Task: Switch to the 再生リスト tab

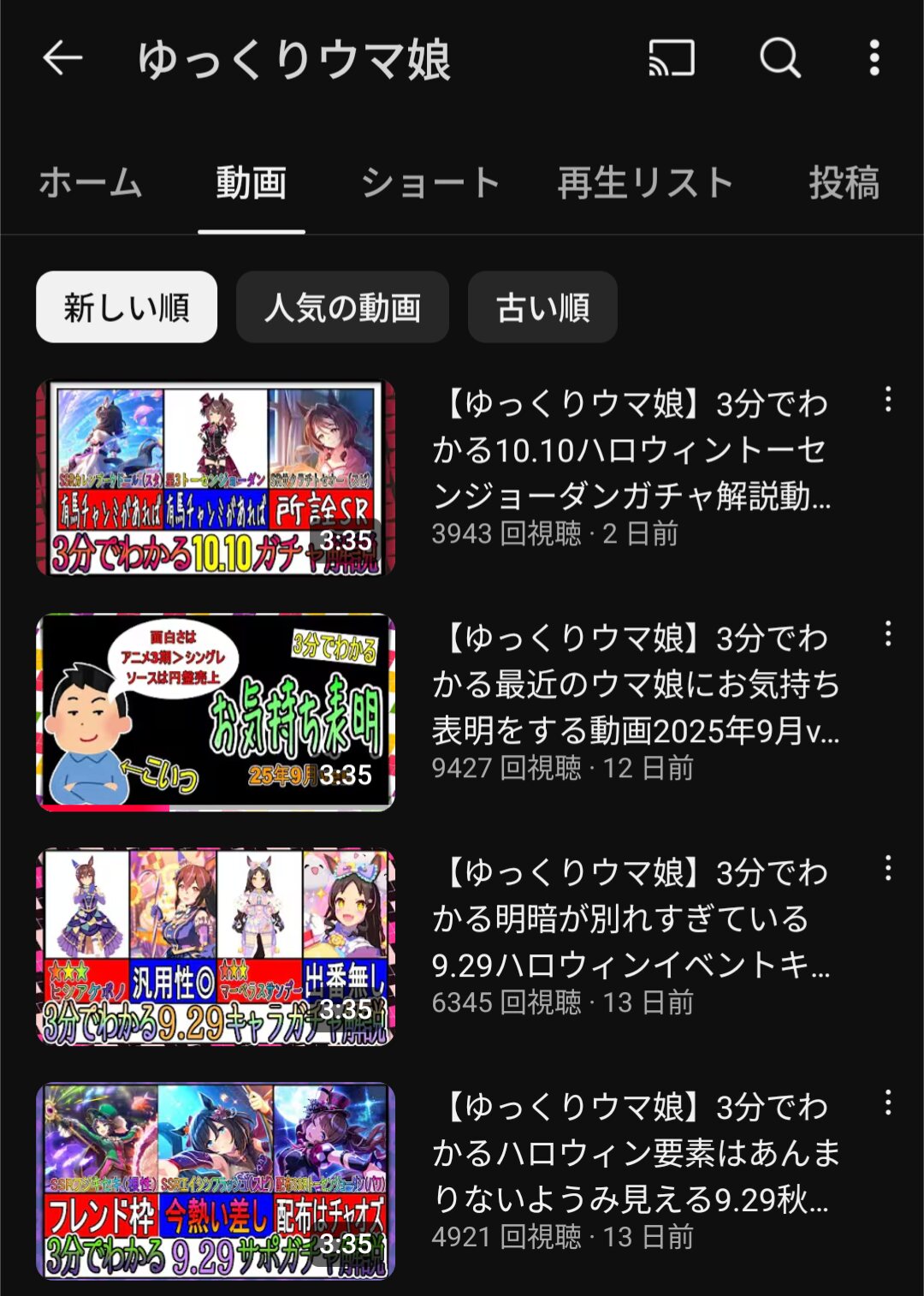Action: click(646, 183)
